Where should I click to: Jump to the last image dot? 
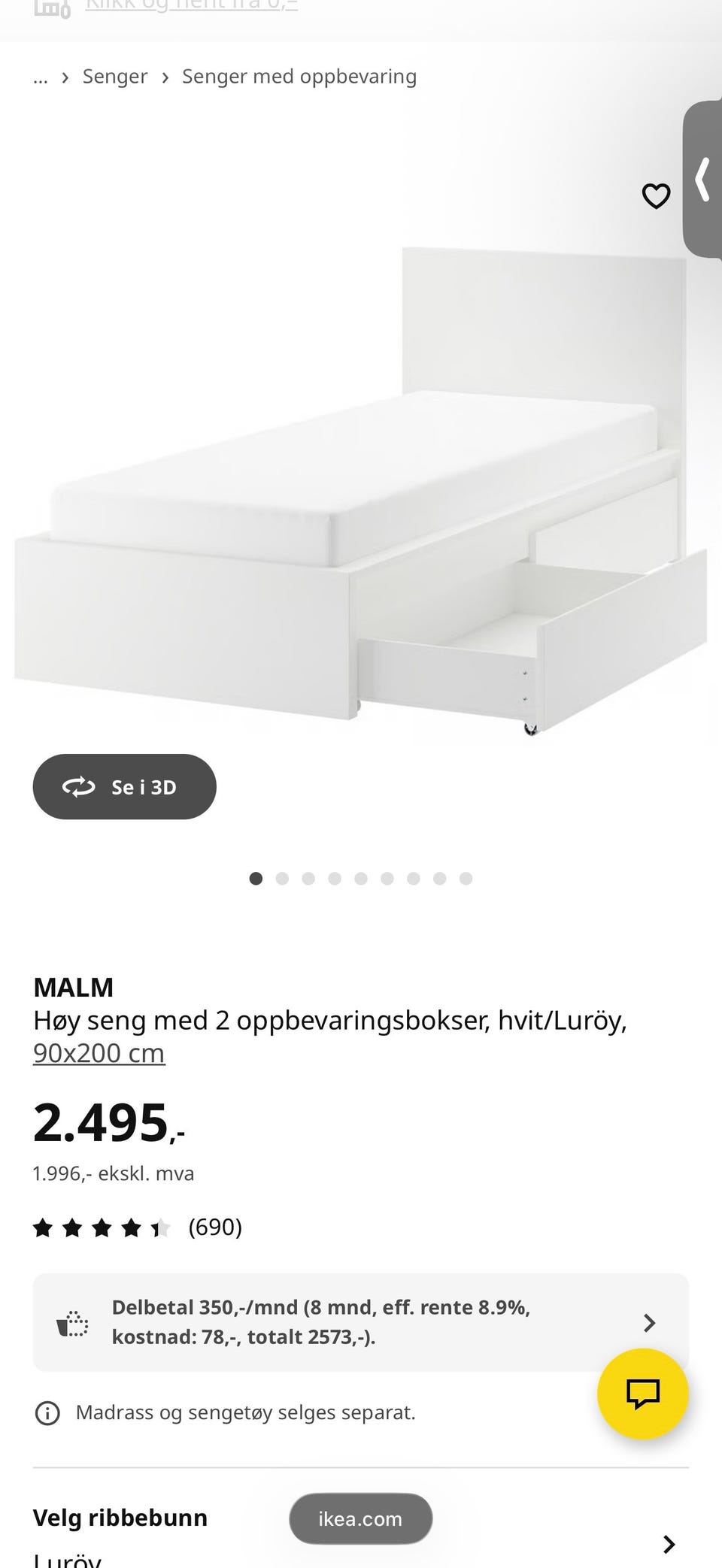464,878
